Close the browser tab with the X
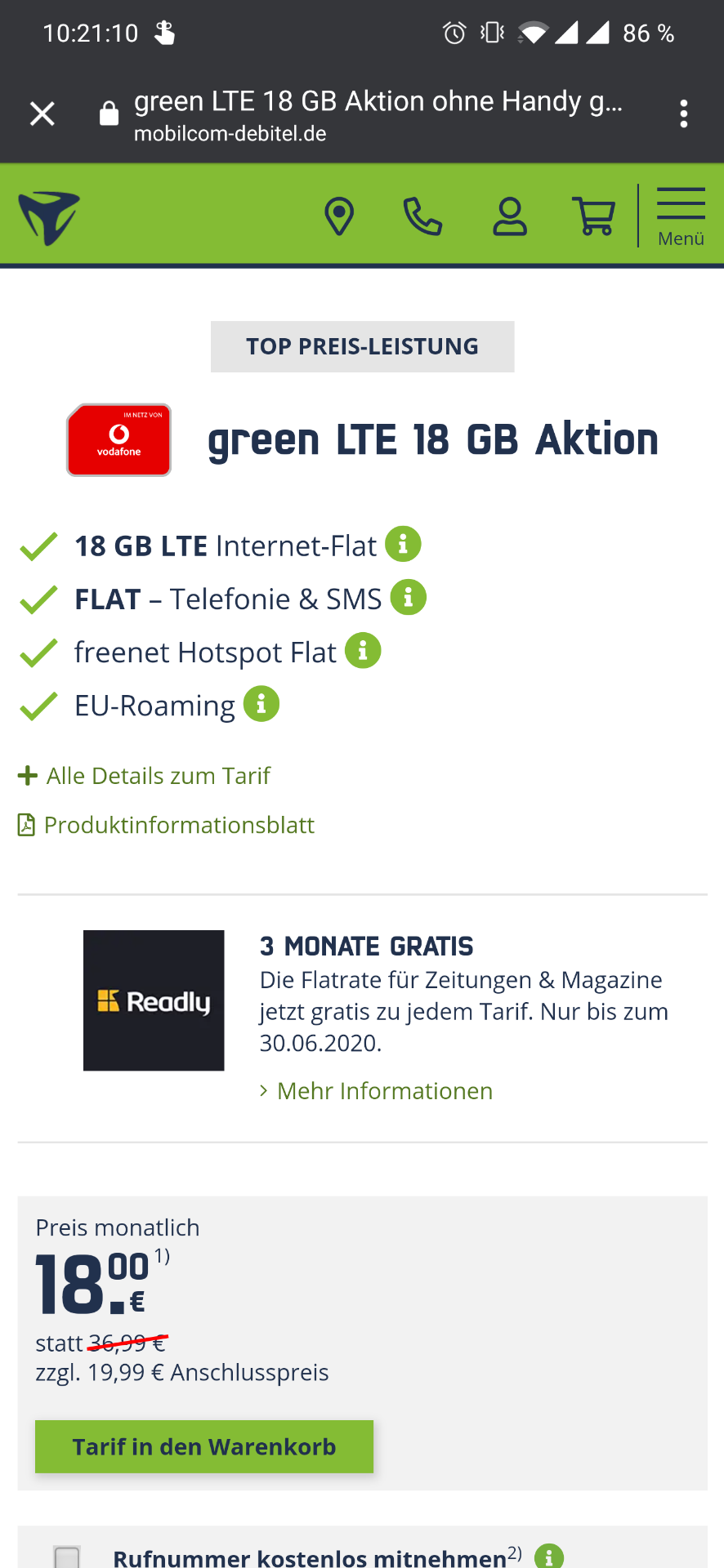Viewport: 724px width, 1568px height. click(42, 114)
